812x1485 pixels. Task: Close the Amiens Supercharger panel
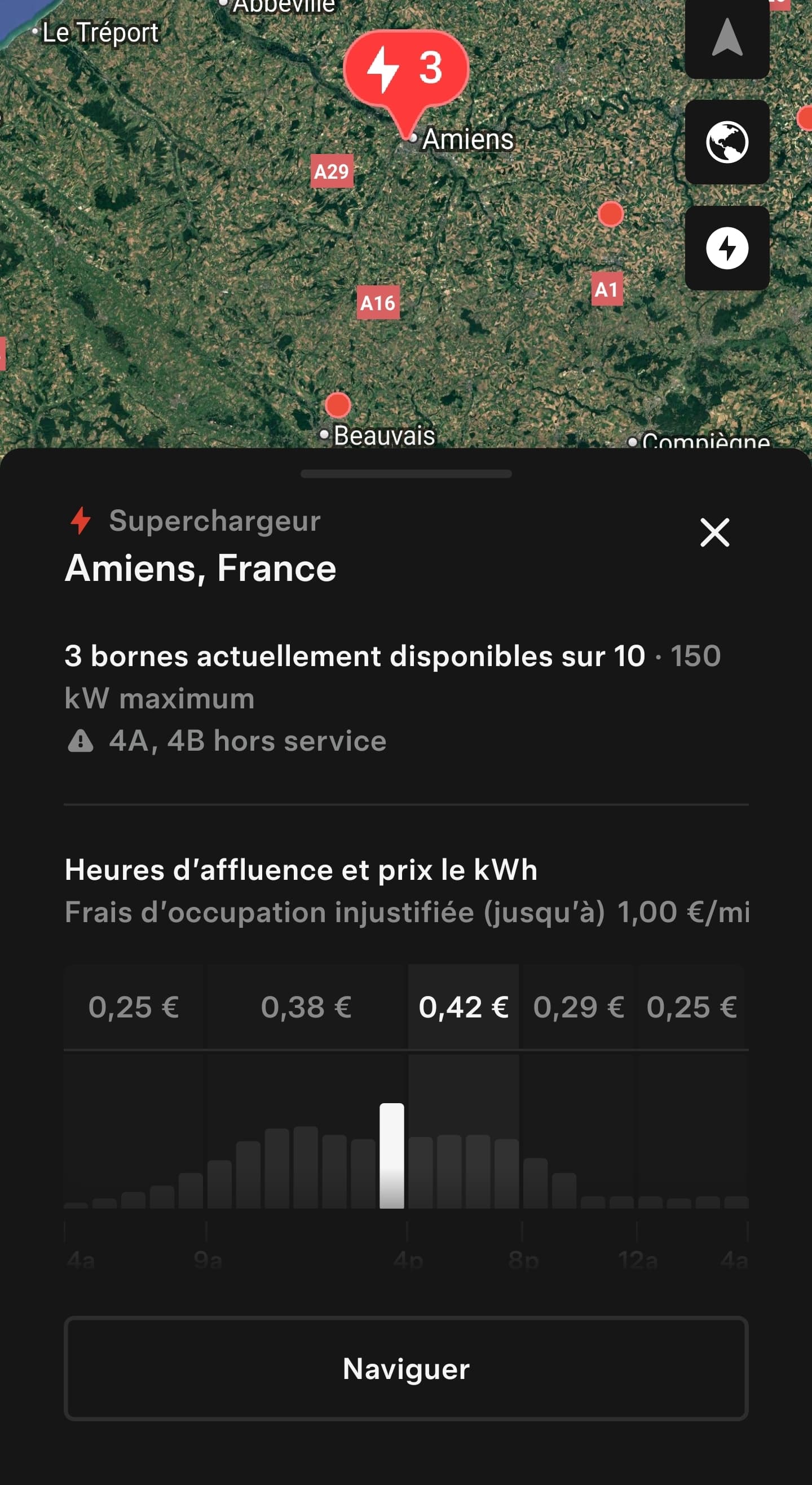pos(714,531)
